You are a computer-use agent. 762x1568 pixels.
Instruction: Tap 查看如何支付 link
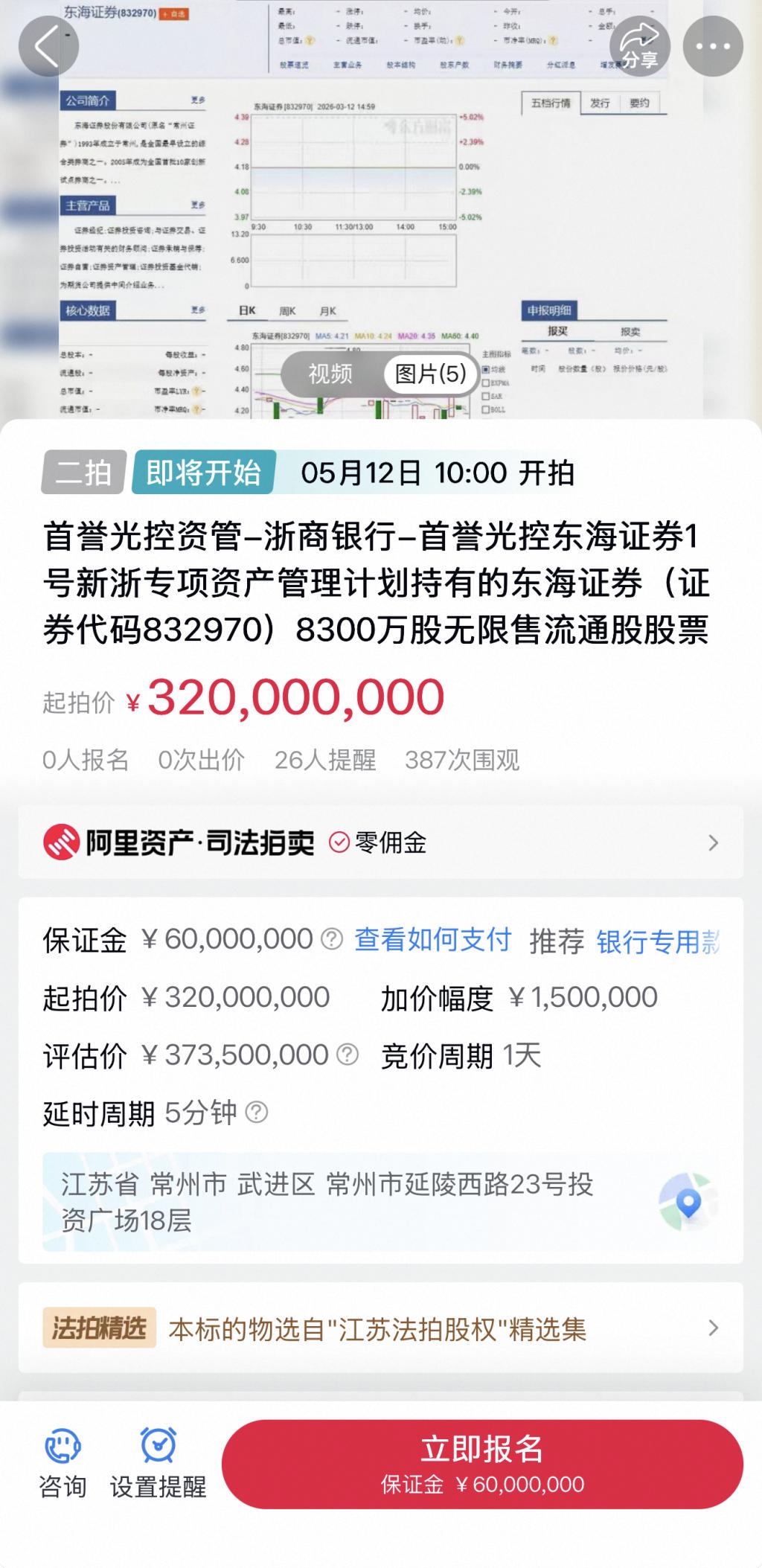432,940
